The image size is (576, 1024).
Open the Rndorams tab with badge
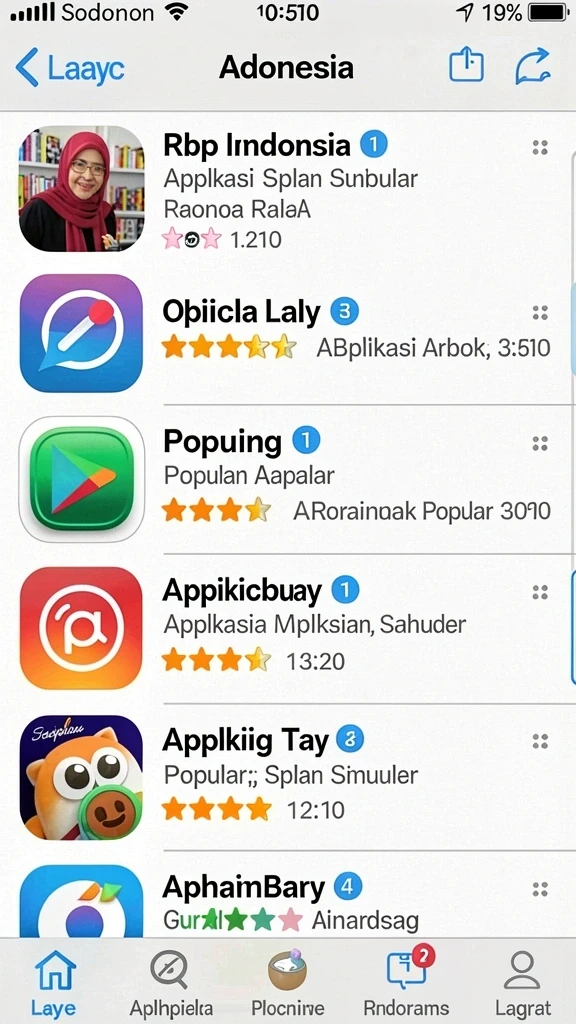coord(406,982)
